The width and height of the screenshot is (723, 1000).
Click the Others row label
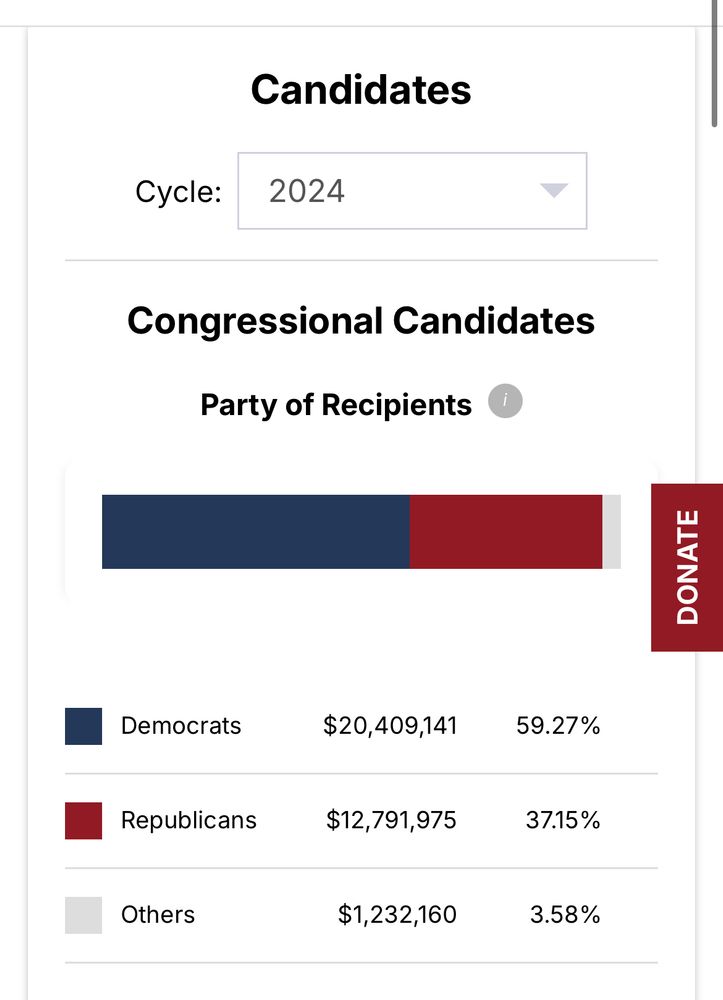(157, 915)
